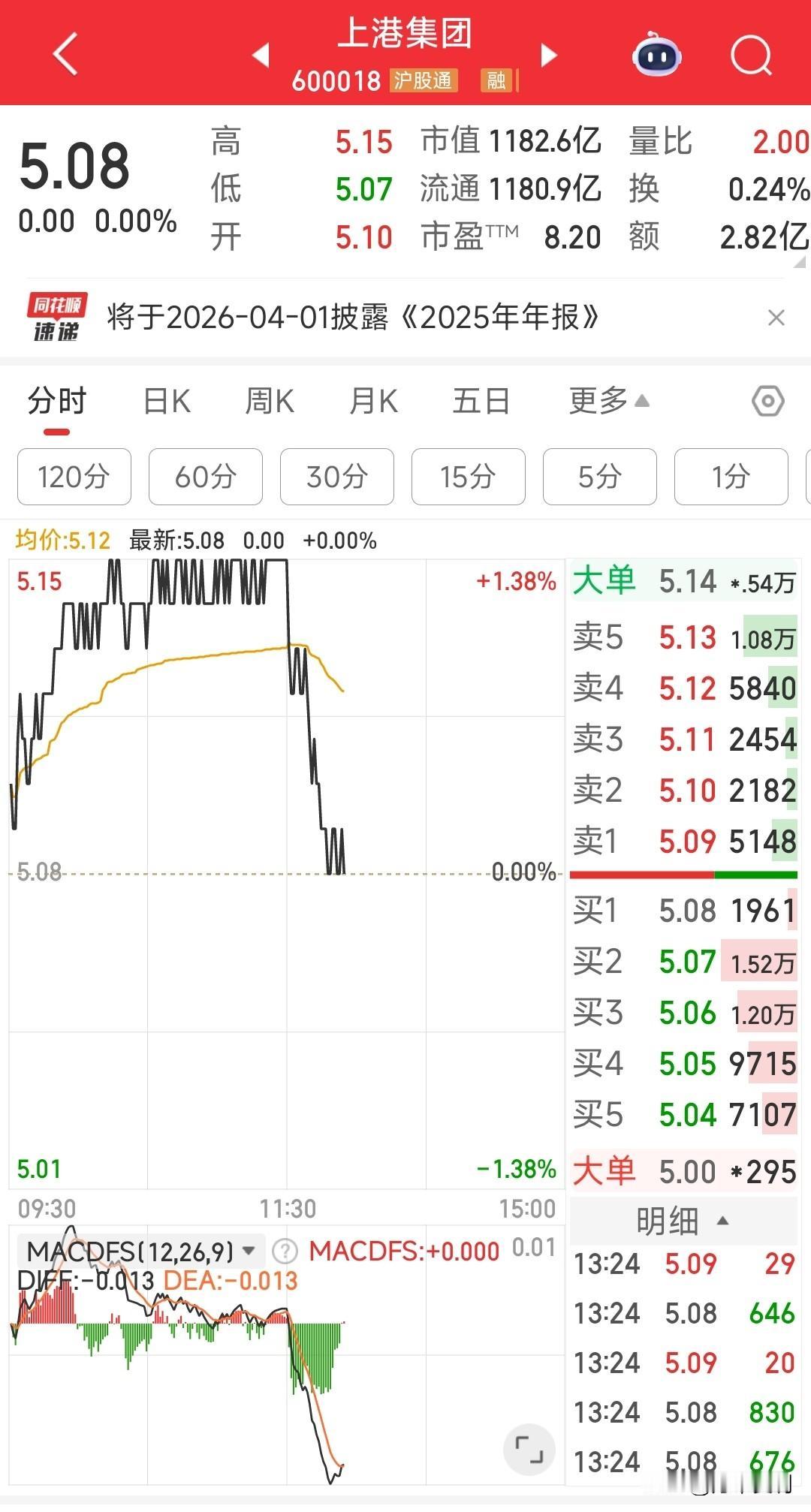Select the 60分 interval button
This screenshot has width=811, height=1512.
click(204, 477)
